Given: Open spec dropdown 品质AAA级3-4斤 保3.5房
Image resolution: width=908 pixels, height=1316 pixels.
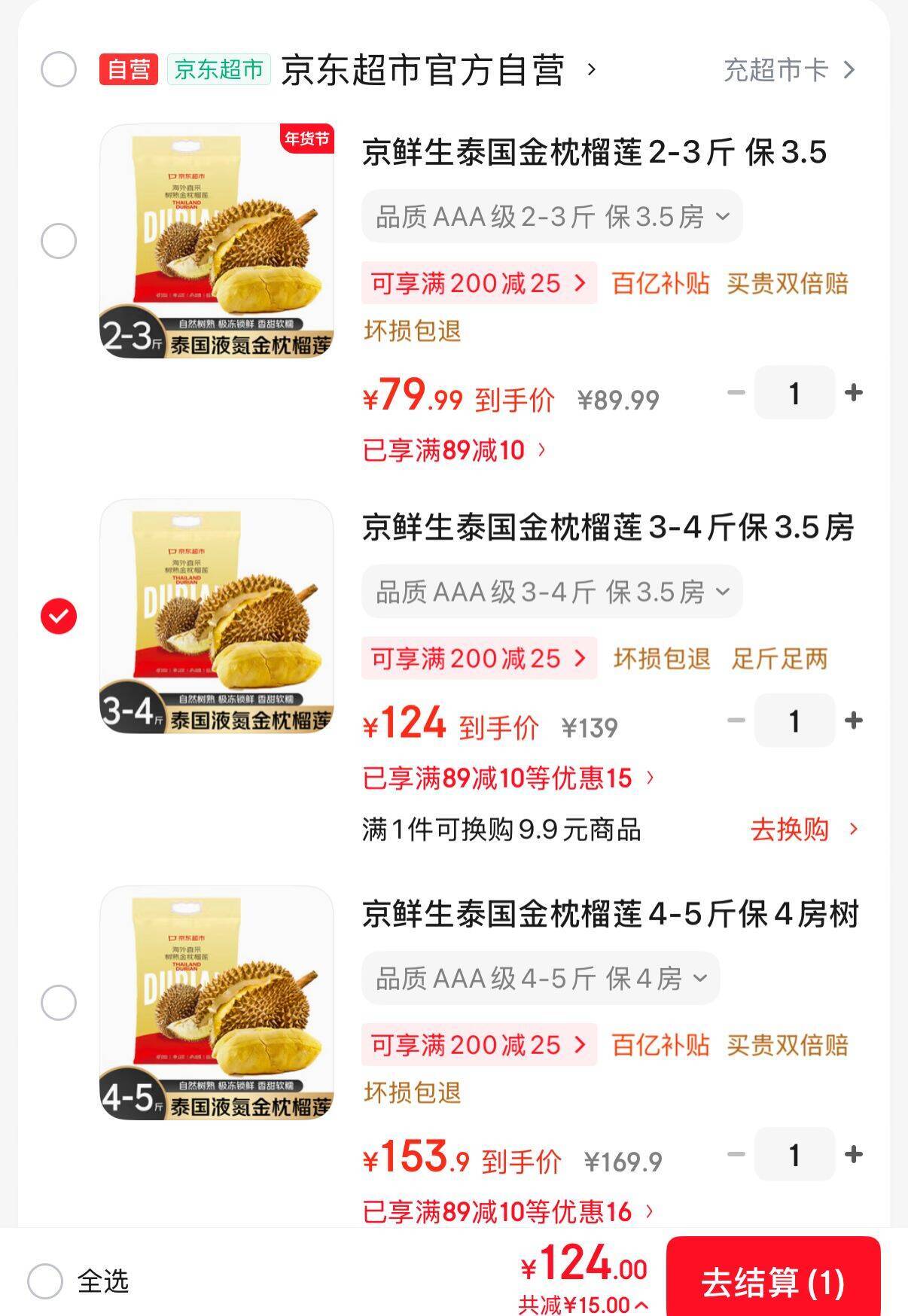Looking at the screenshot, I should (x=552, y=593).
